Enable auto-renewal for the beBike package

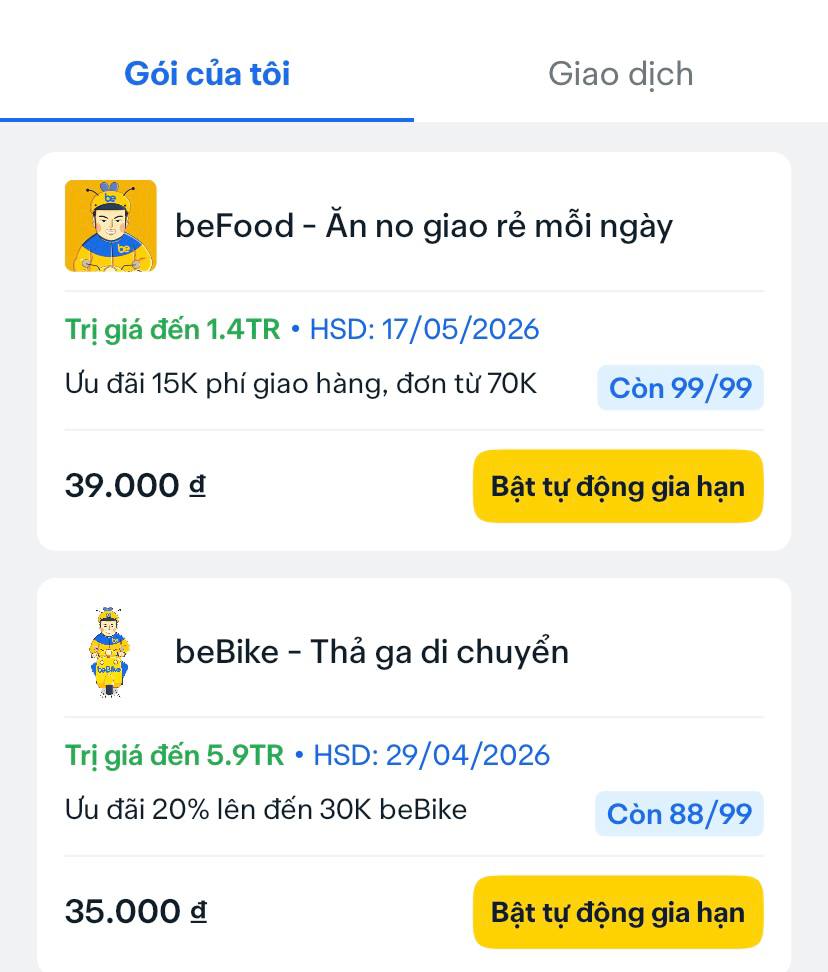point(617,911)
